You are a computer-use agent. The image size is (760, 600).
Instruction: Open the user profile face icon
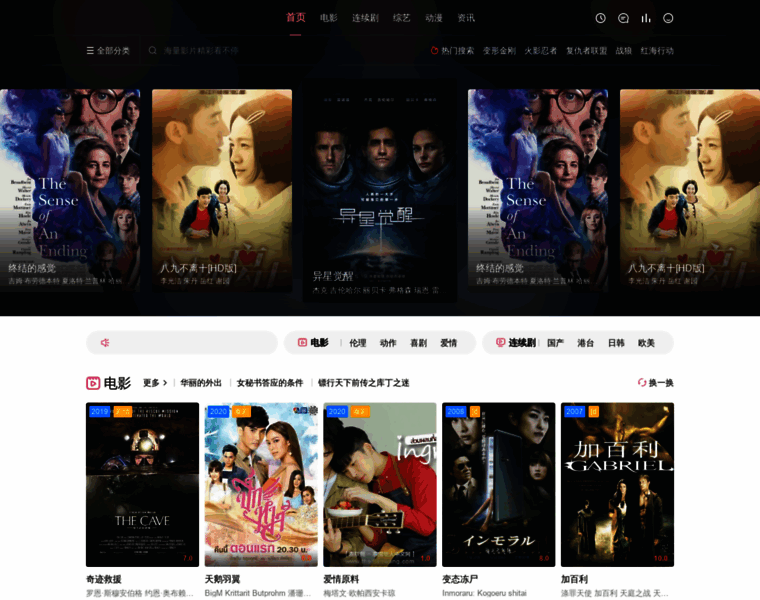[668, 18]
